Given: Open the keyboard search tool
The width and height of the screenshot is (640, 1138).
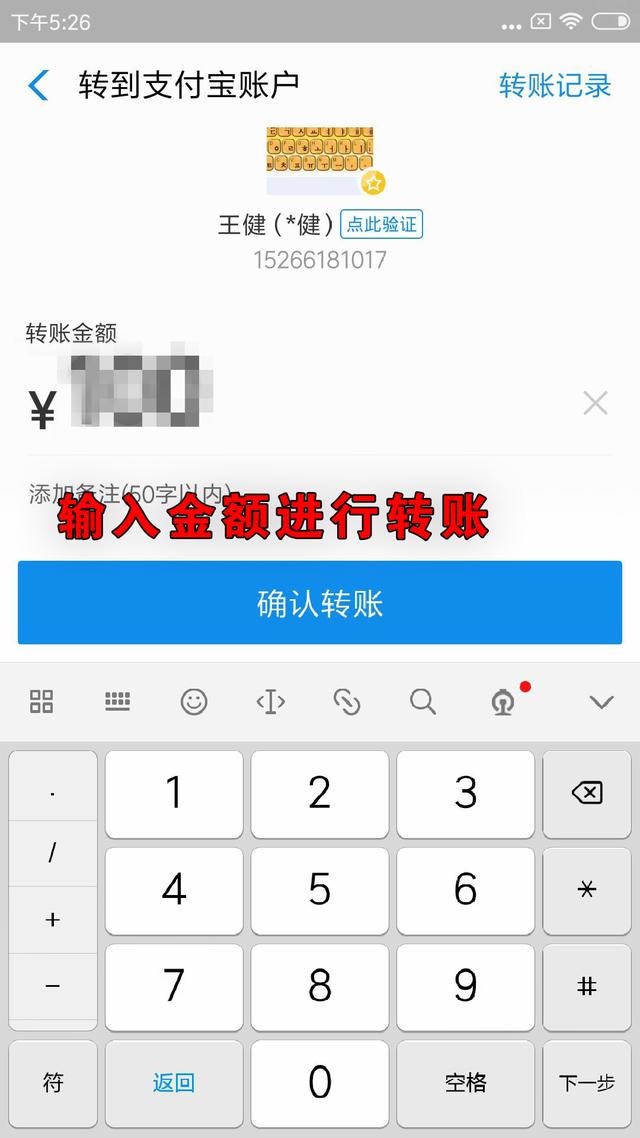Looking at the screenshot, I should [x=423, y=702].
